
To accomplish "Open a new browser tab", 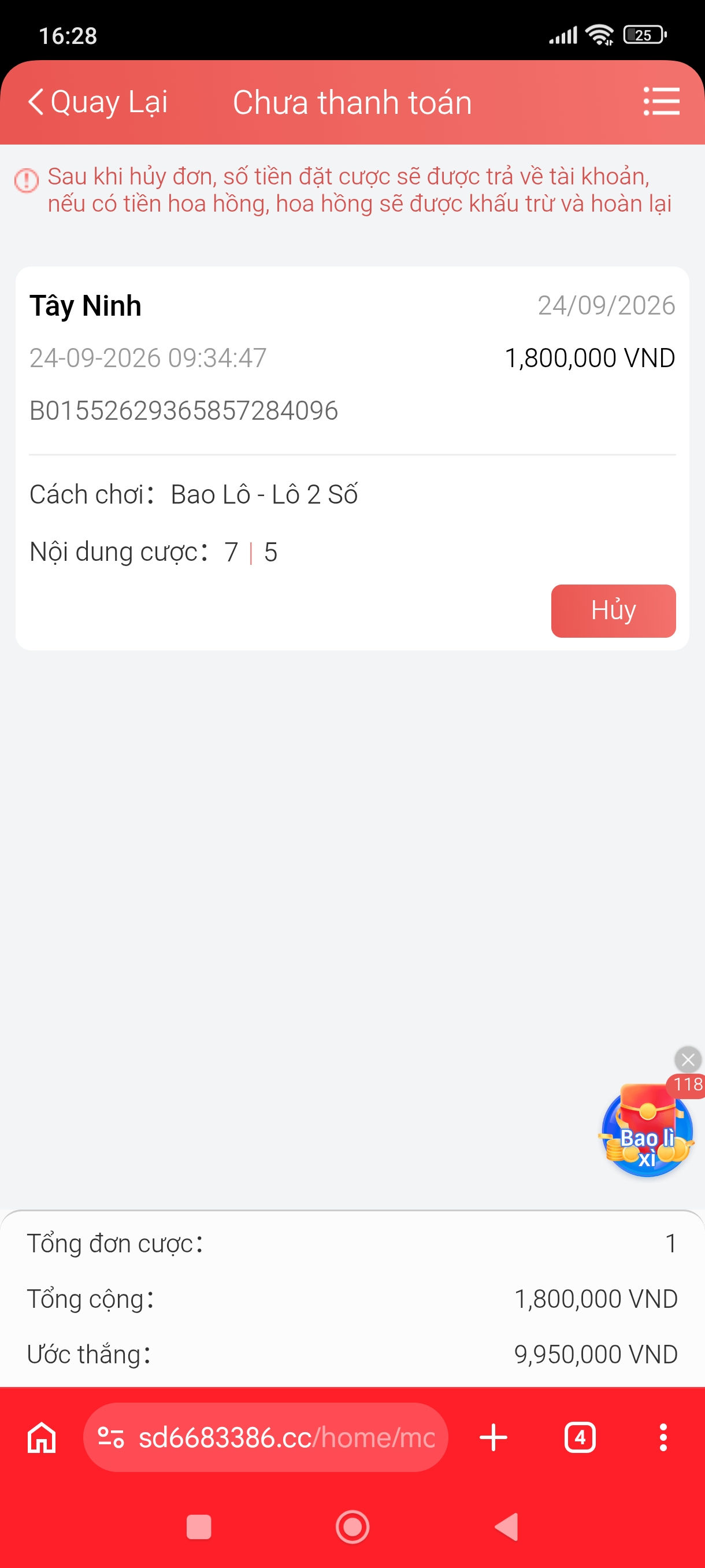I will [x=493, y=1437].
